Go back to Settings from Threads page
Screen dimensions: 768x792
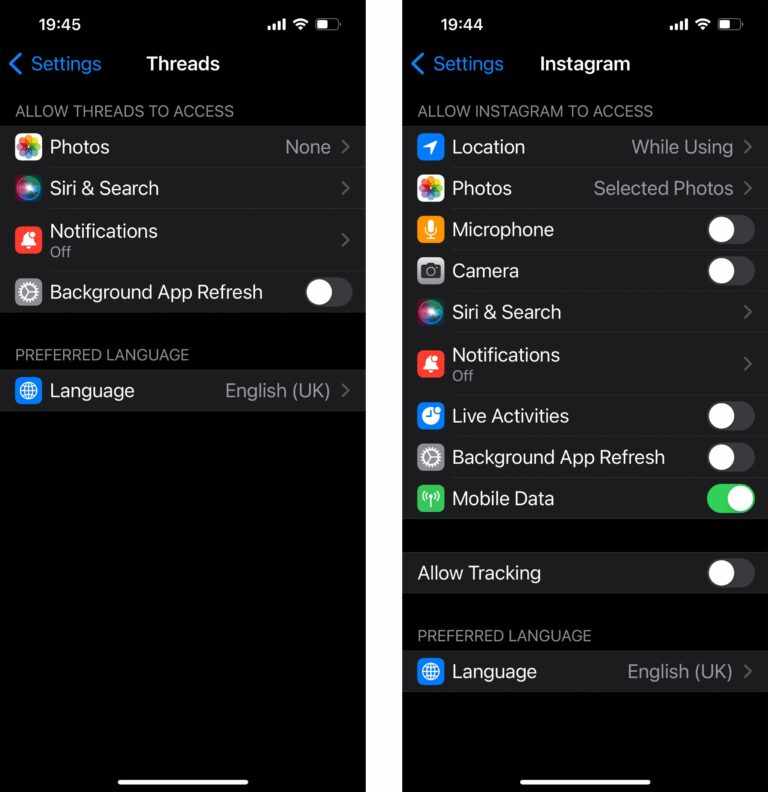(x=55, y=64)
